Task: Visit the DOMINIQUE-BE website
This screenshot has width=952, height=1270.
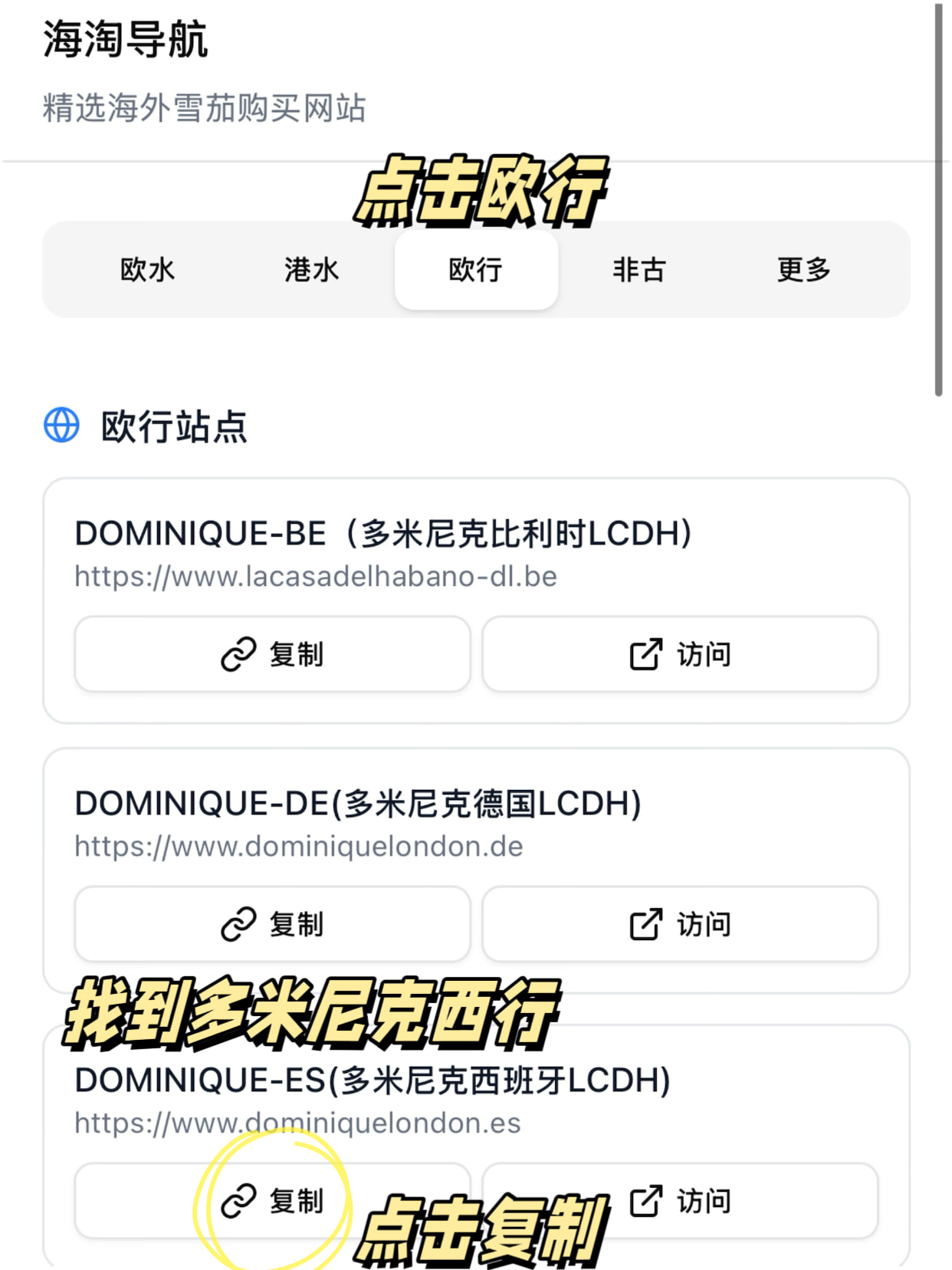Action: (680, 654)
